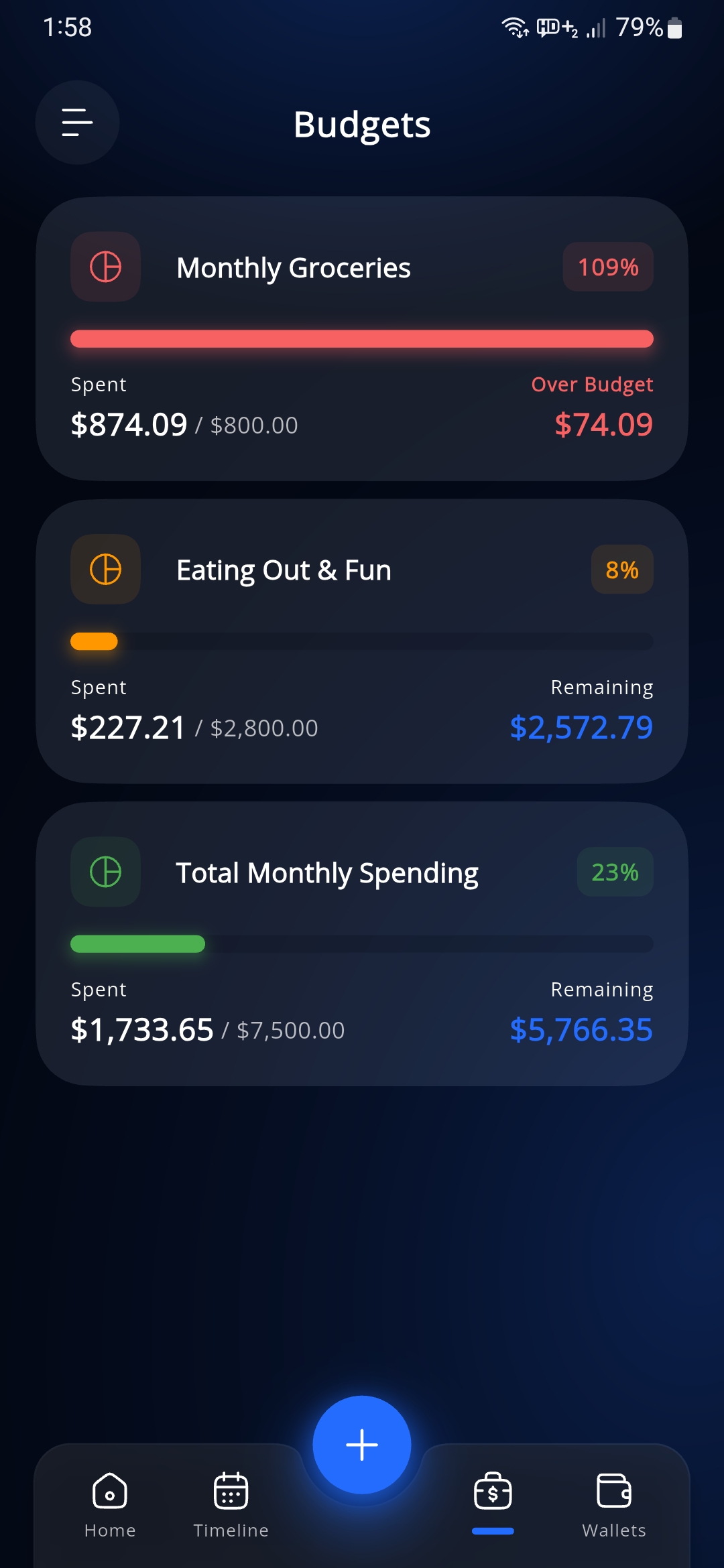Click the 109% badge on Monthly Groceries
724x1568 pixels.
point(607,267)
